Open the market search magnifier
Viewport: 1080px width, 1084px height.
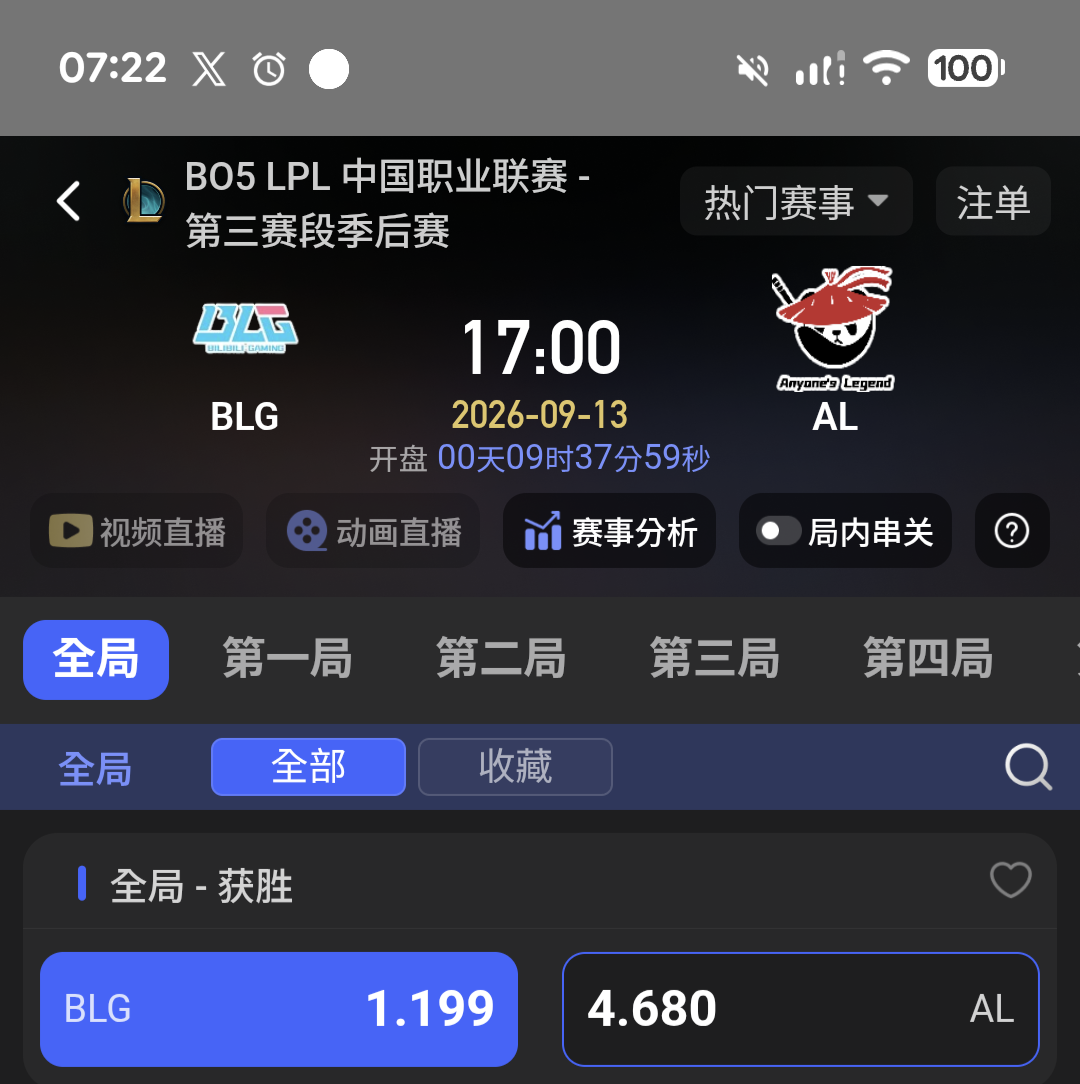pyautogui.click(x=1028, y=767)
